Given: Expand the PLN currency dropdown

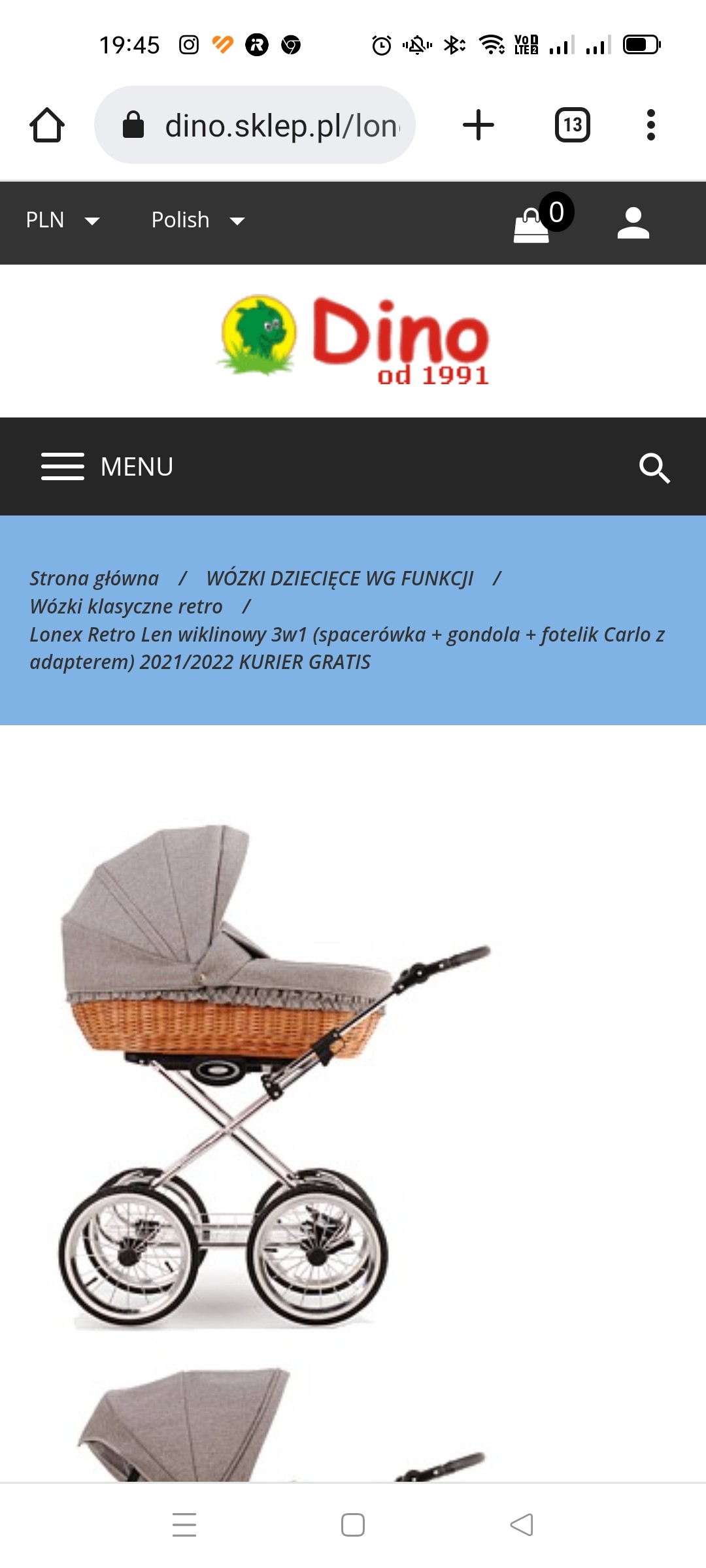Looking at the screenshot, I should (62, 221).
